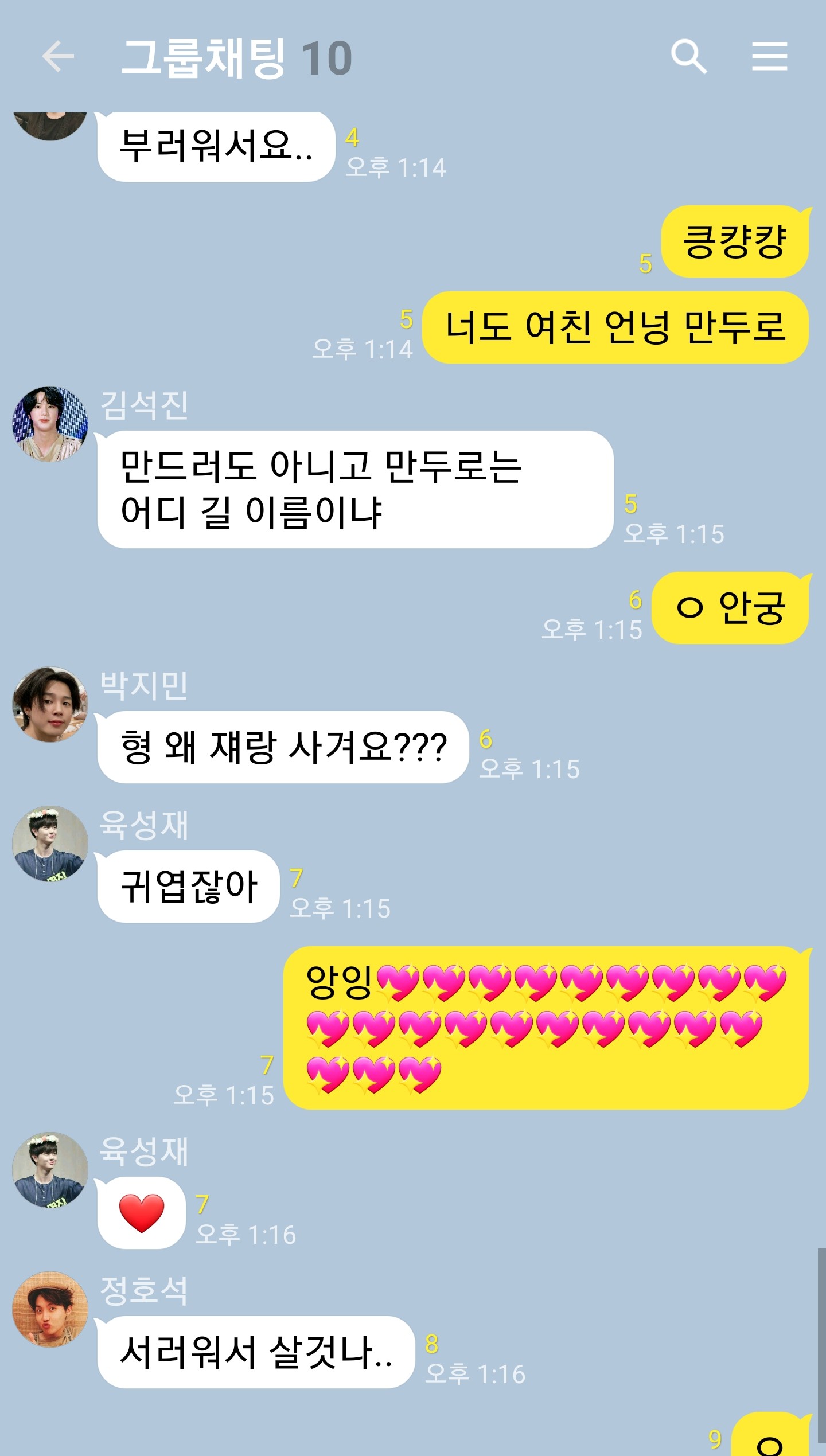The height and width of the screenshot is (1456, 826).
Task: View 박지민's profile photo
Action: (50, 704)
